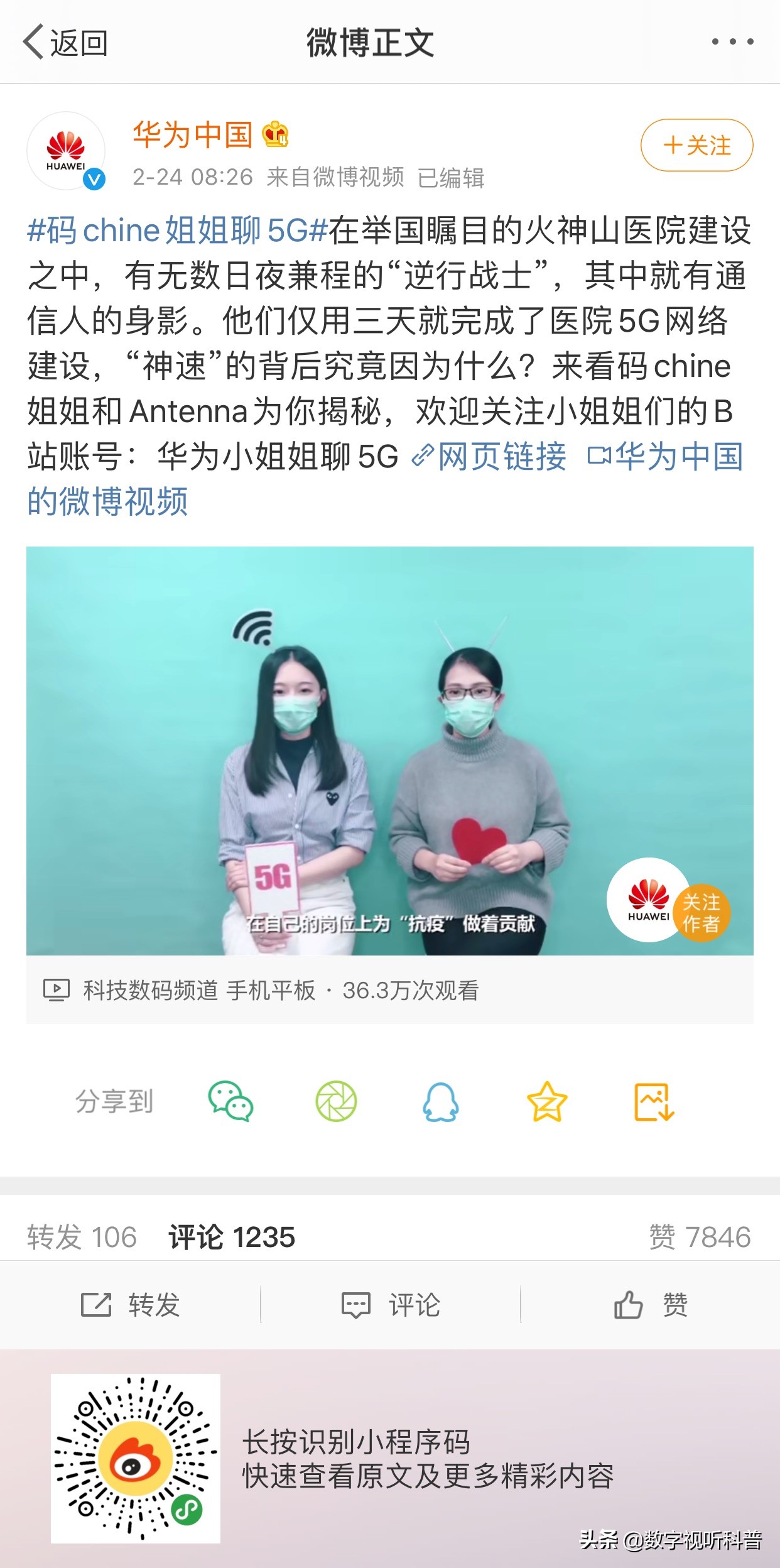Screen dimensions: 780x1568
Task: Share the post to WeChat Moments
Action: pyautogui.click(x=336, y=1101)
